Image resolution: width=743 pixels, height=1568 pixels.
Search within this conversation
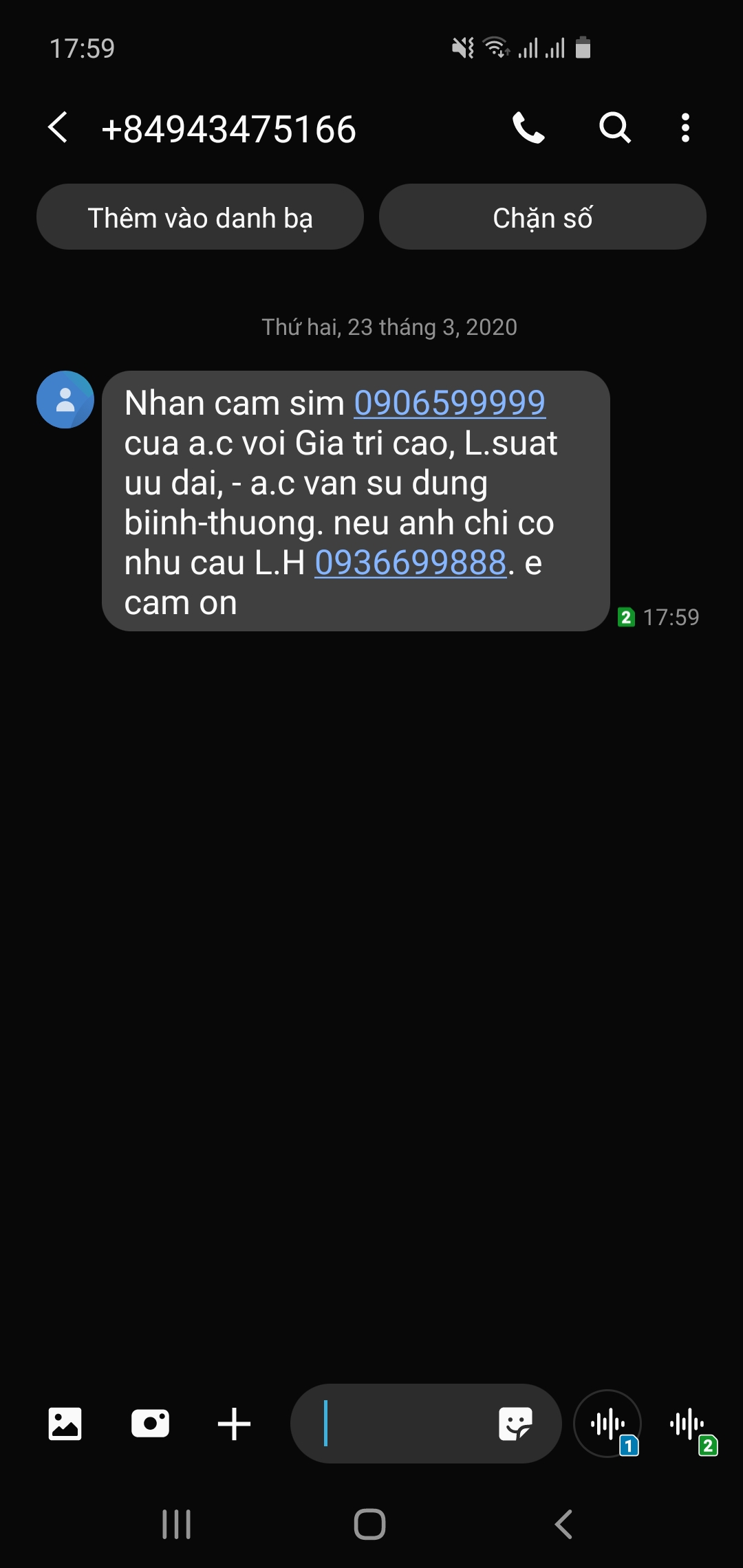click(614, 128)
